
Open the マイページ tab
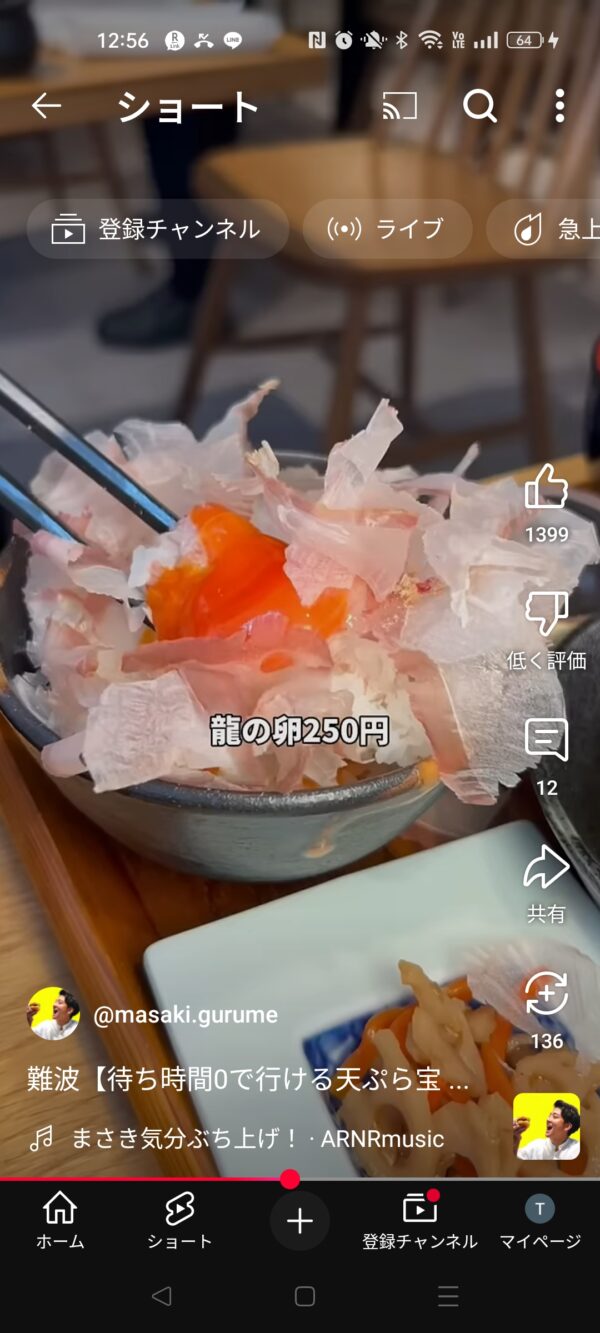[x=540, y=1221]
